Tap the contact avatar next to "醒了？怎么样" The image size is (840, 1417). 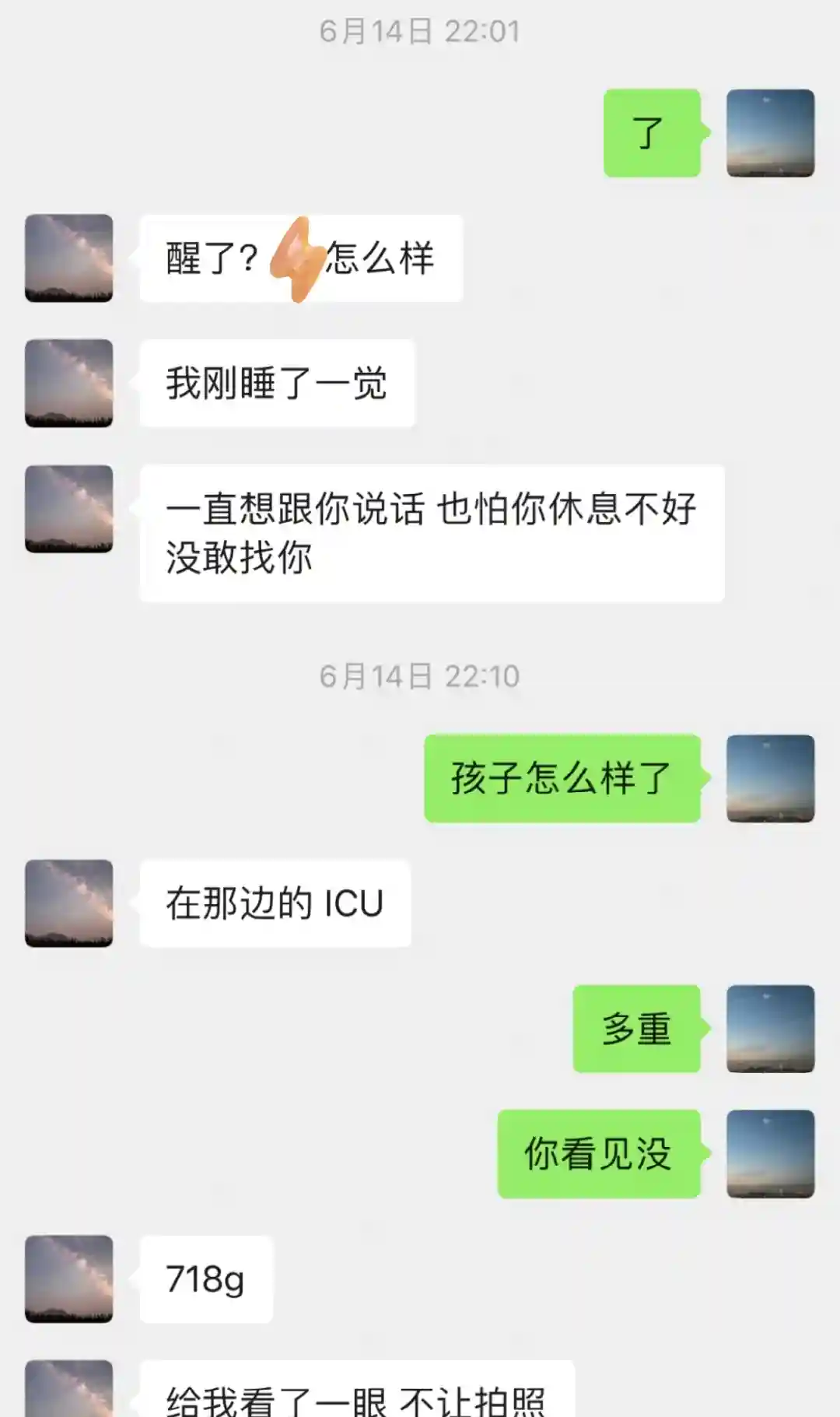pos(69,258)
